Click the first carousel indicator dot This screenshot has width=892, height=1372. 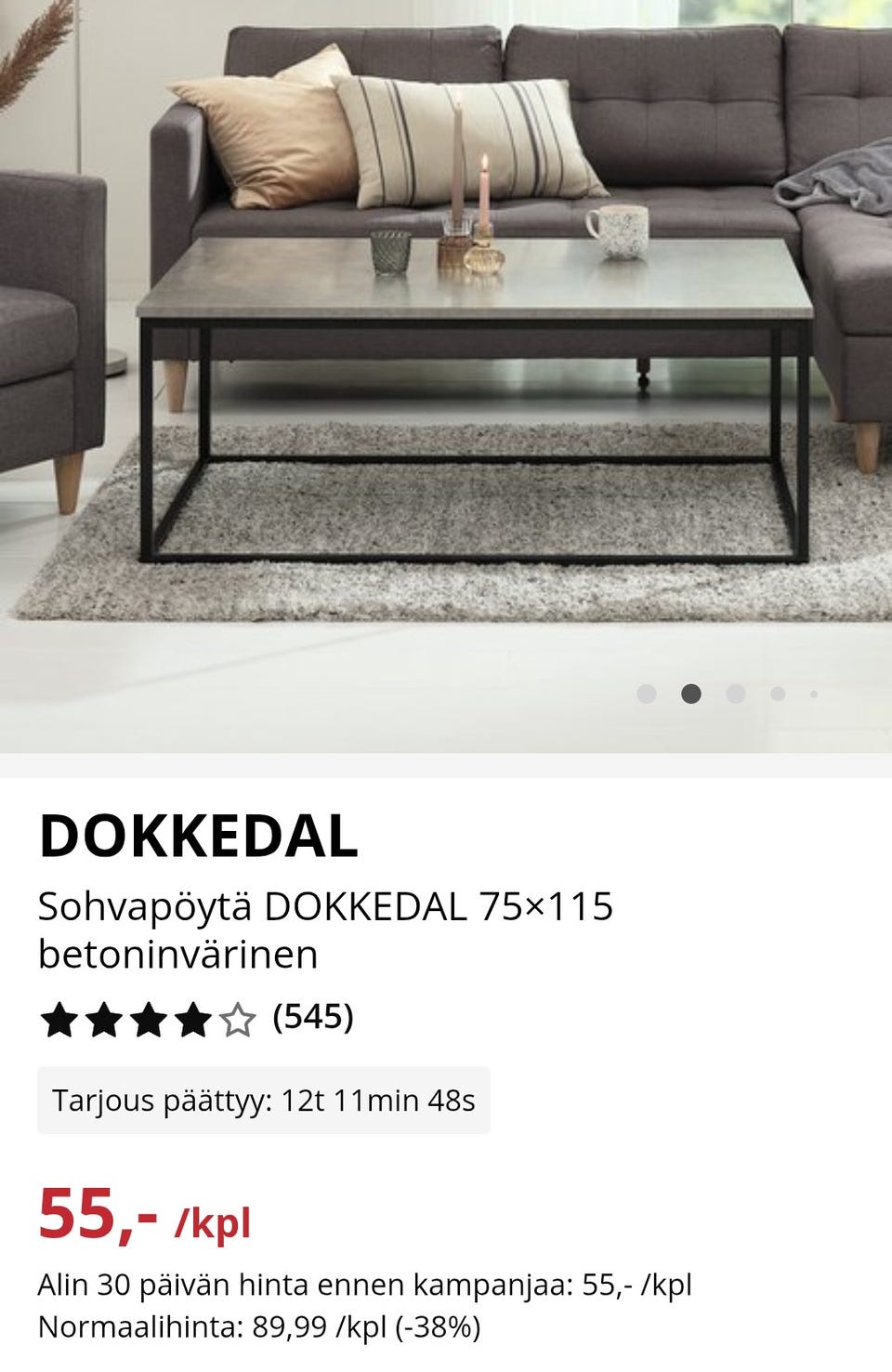point(649,693)
